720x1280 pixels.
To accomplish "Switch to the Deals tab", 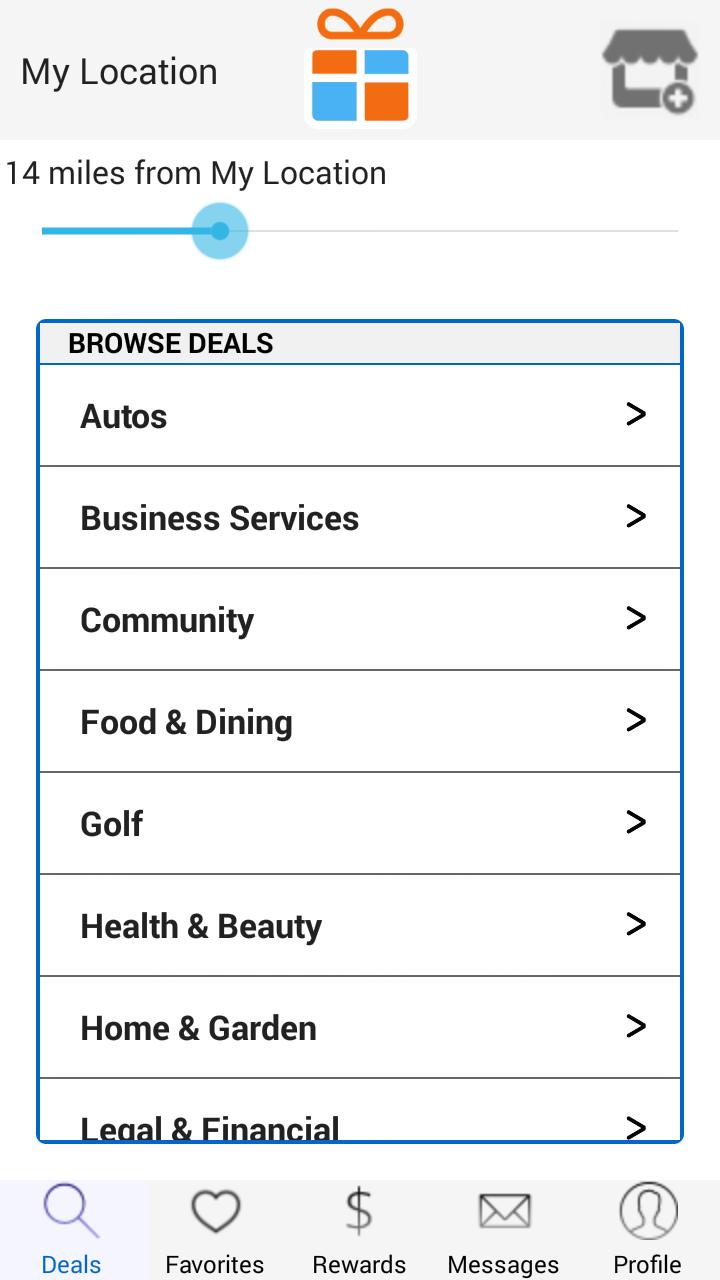I will pos(72,1230).
